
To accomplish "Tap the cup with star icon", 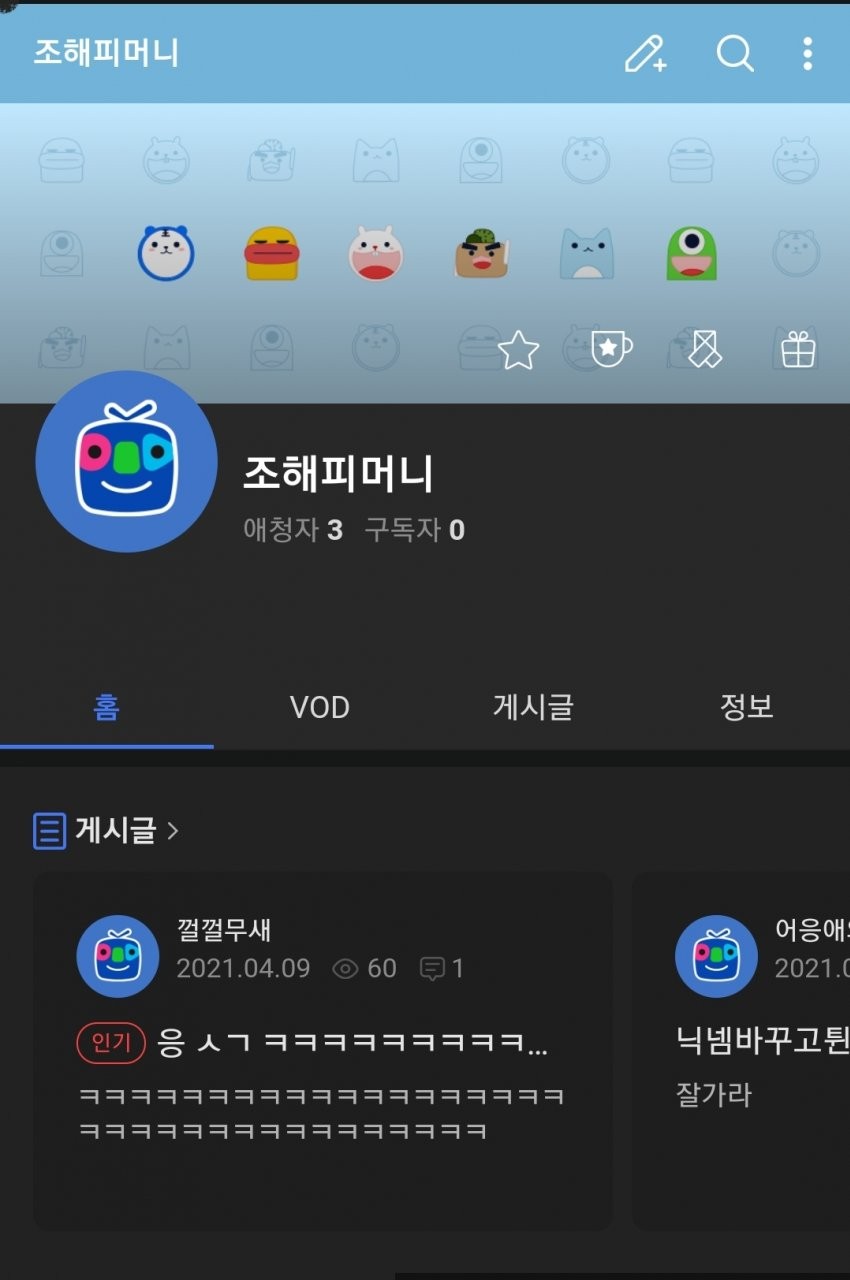I will (610, 350).
